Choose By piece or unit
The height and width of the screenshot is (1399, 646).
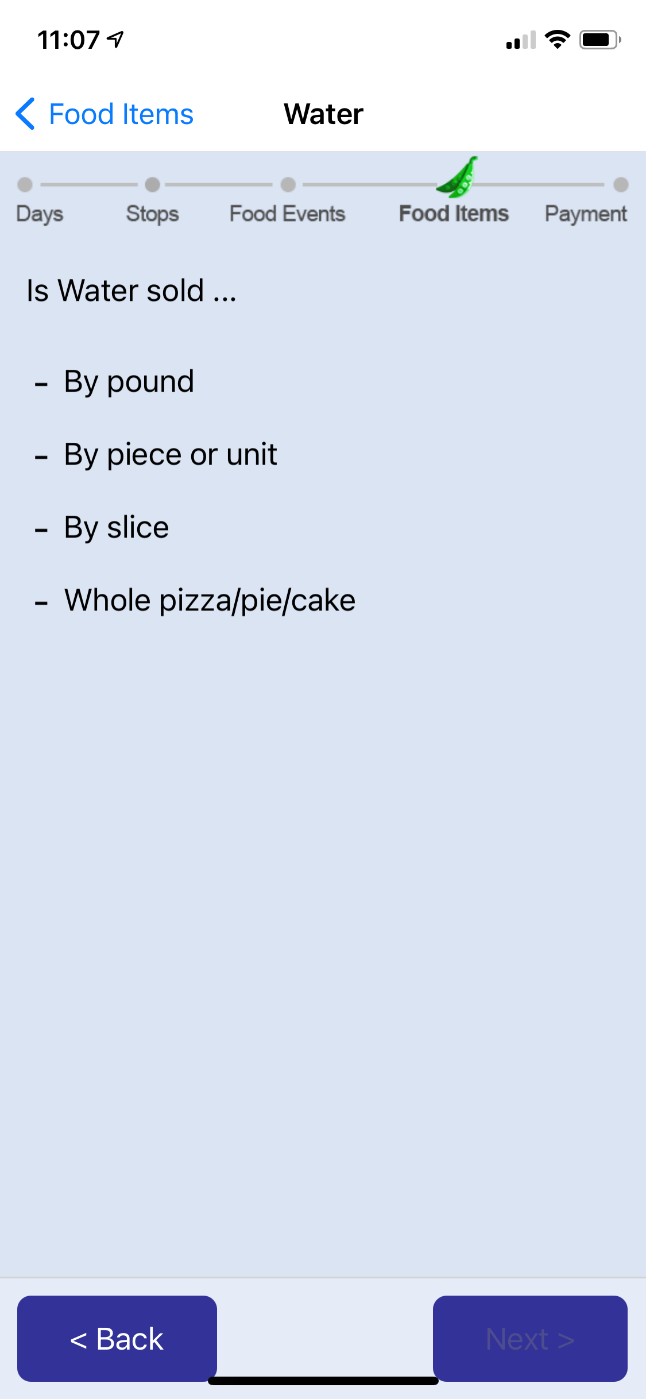click(170, 455)
